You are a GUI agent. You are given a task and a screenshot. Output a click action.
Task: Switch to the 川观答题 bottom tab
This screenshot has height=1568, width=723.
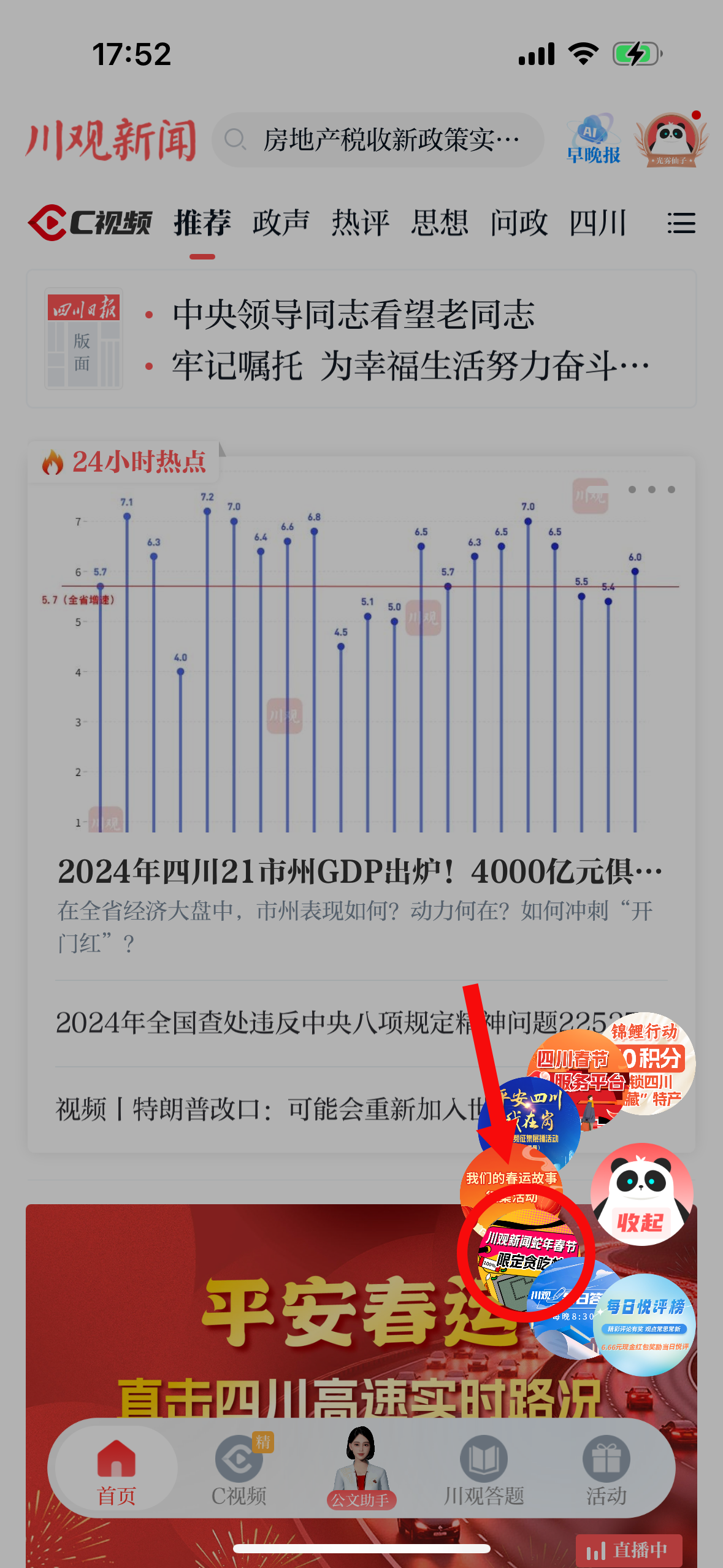tap(484, 1470)
